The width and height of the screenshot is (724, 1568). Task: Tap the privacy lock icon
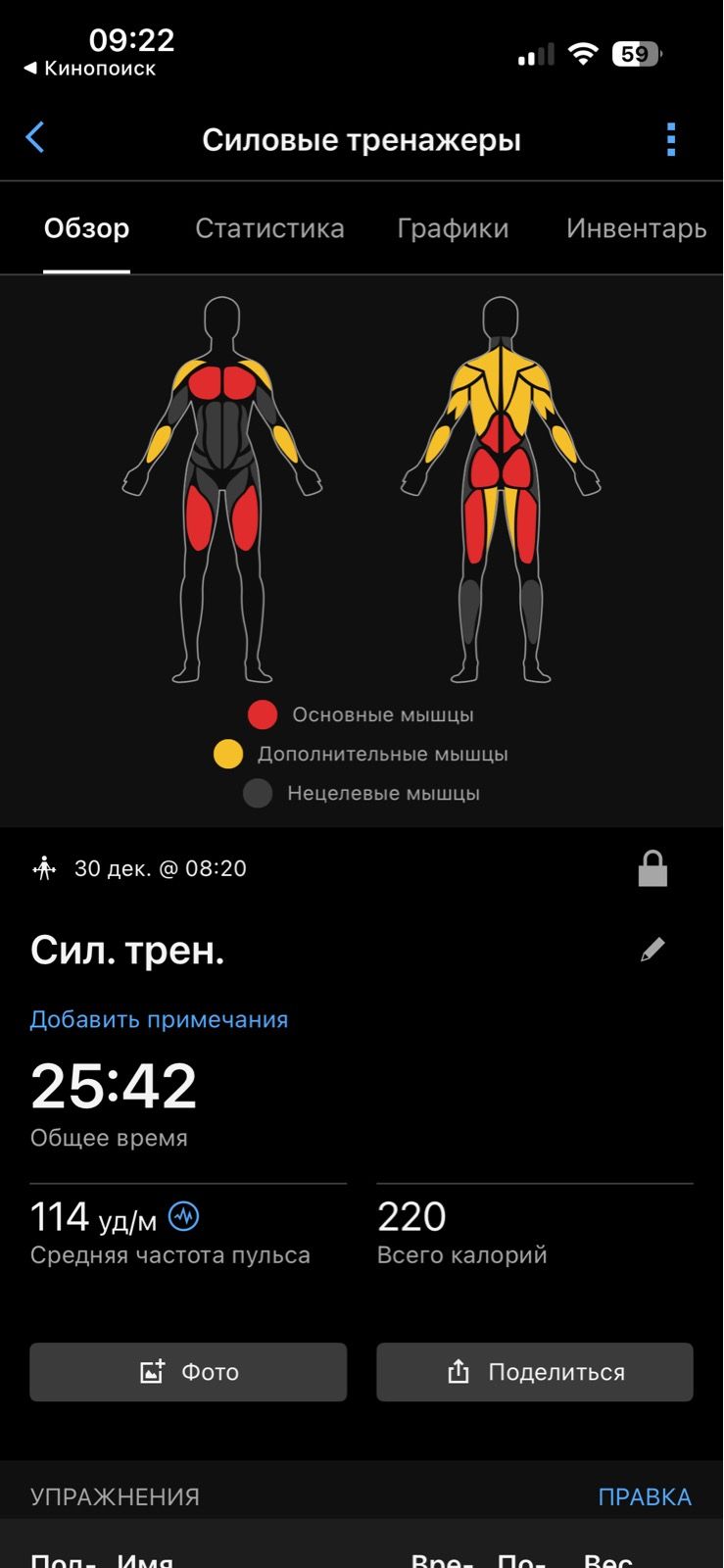[x=652, y=868]
